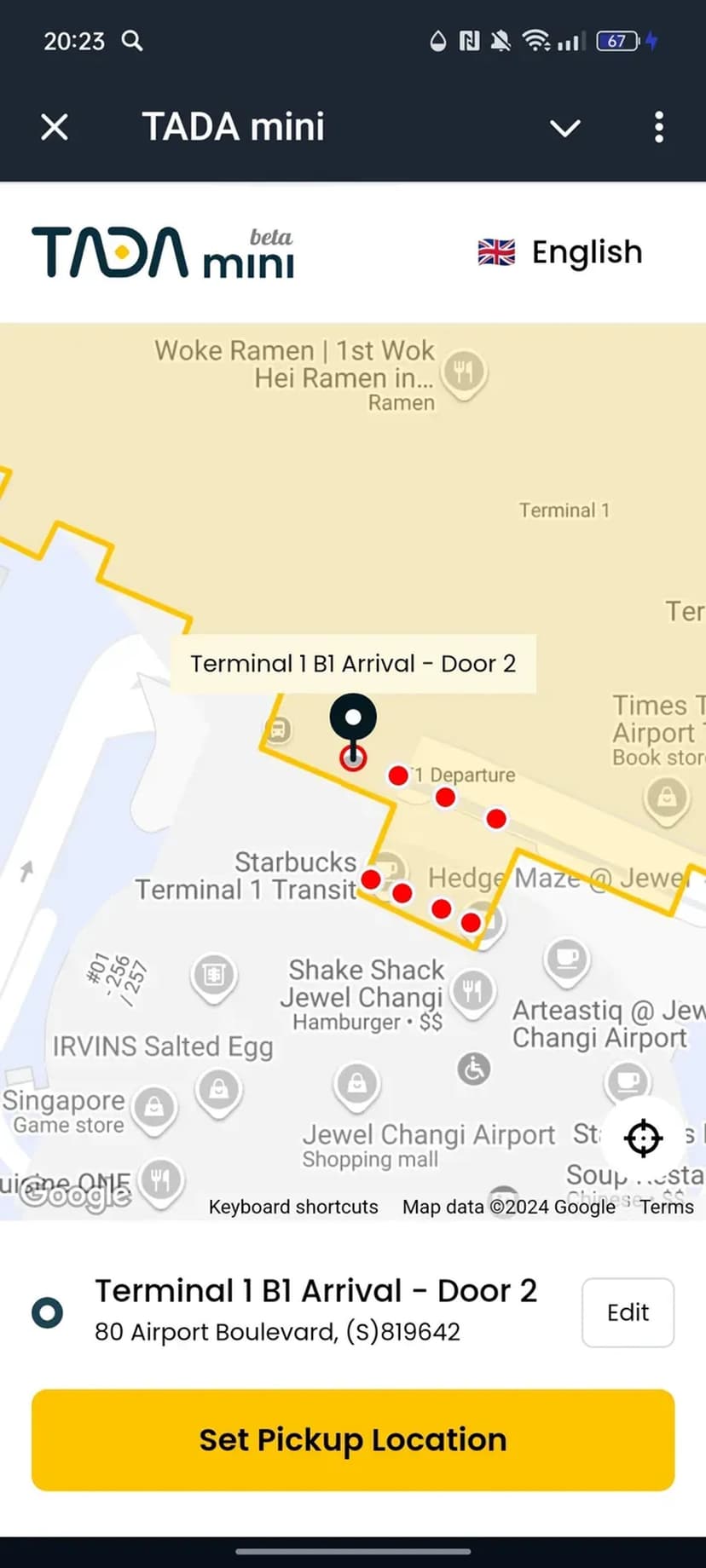This screenshot has height=1568, width=706.
Task: Confirm with Set Pickup Location
Action: tap(353, 1439)
